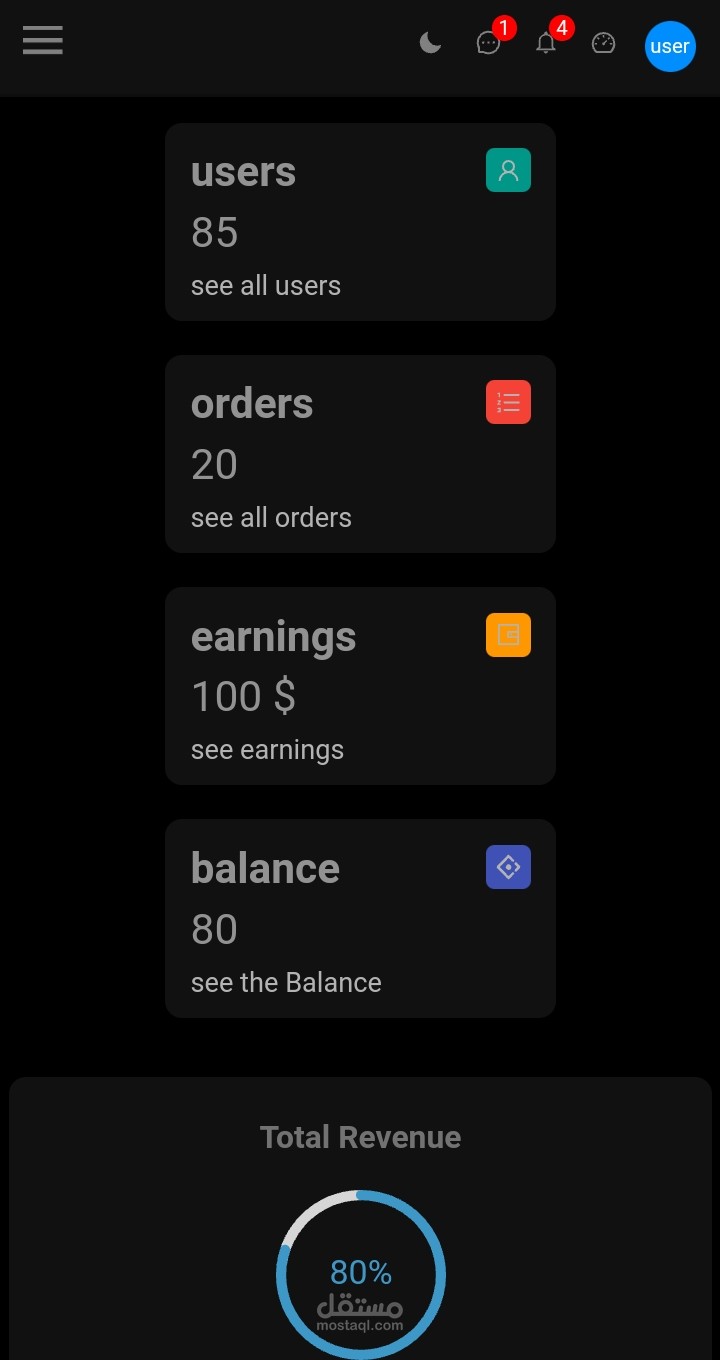The image size is (720, 1360).
Task: Clear the notification count on the bell
Action: point(562,28)
